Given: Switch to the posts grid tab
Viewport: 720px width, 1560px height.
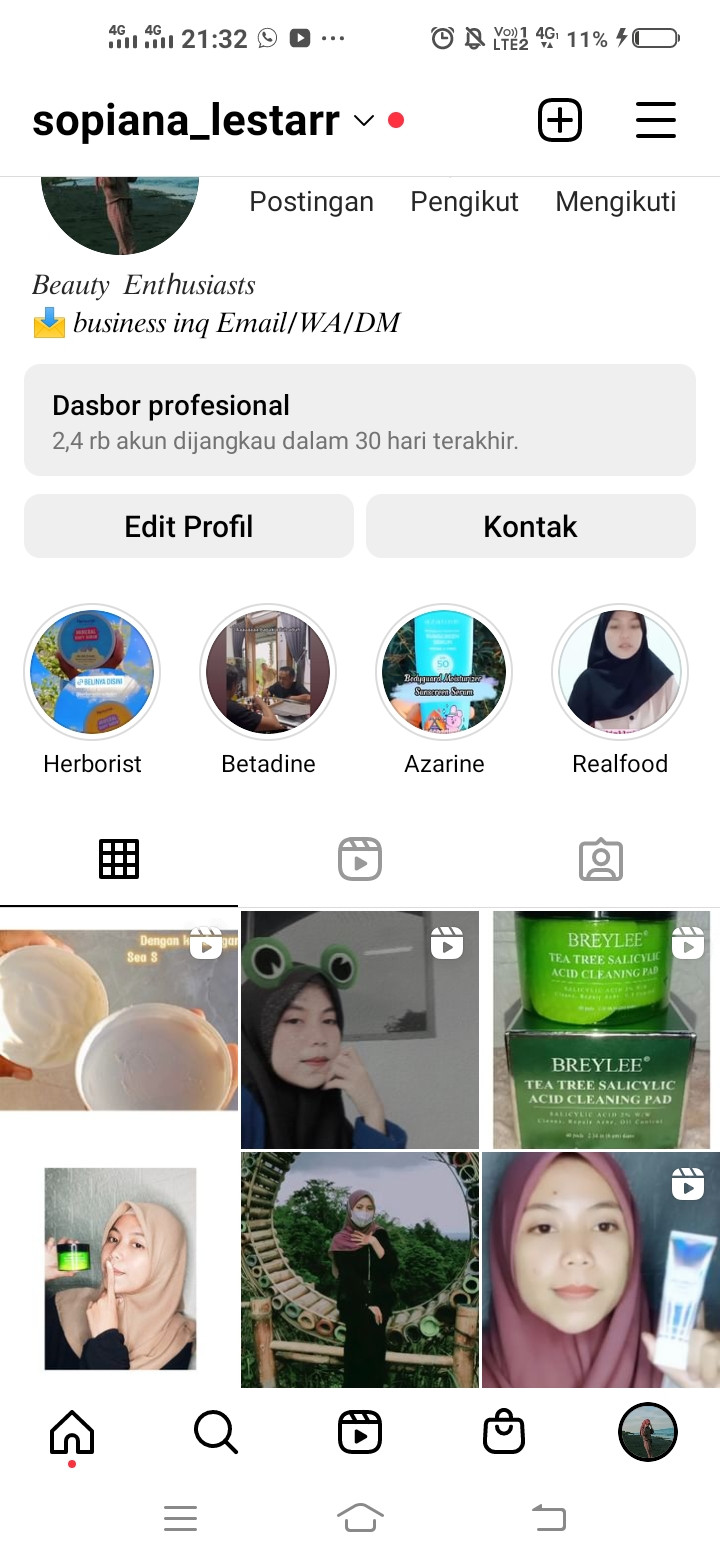Looking at the screenshot, I should 119,859.
